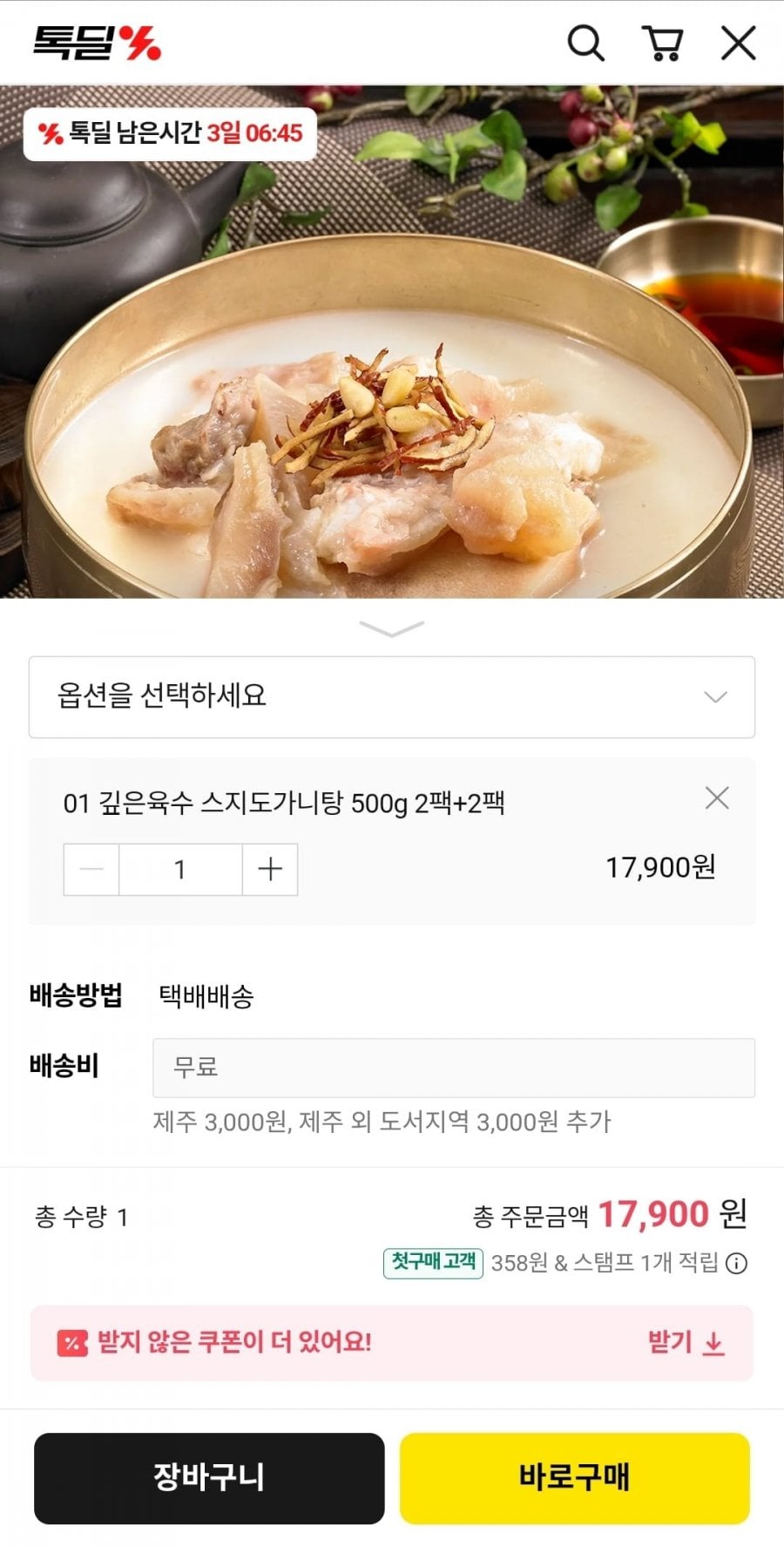Increase quantity with plus button
784x1547 pixels.
click(270, 869)
